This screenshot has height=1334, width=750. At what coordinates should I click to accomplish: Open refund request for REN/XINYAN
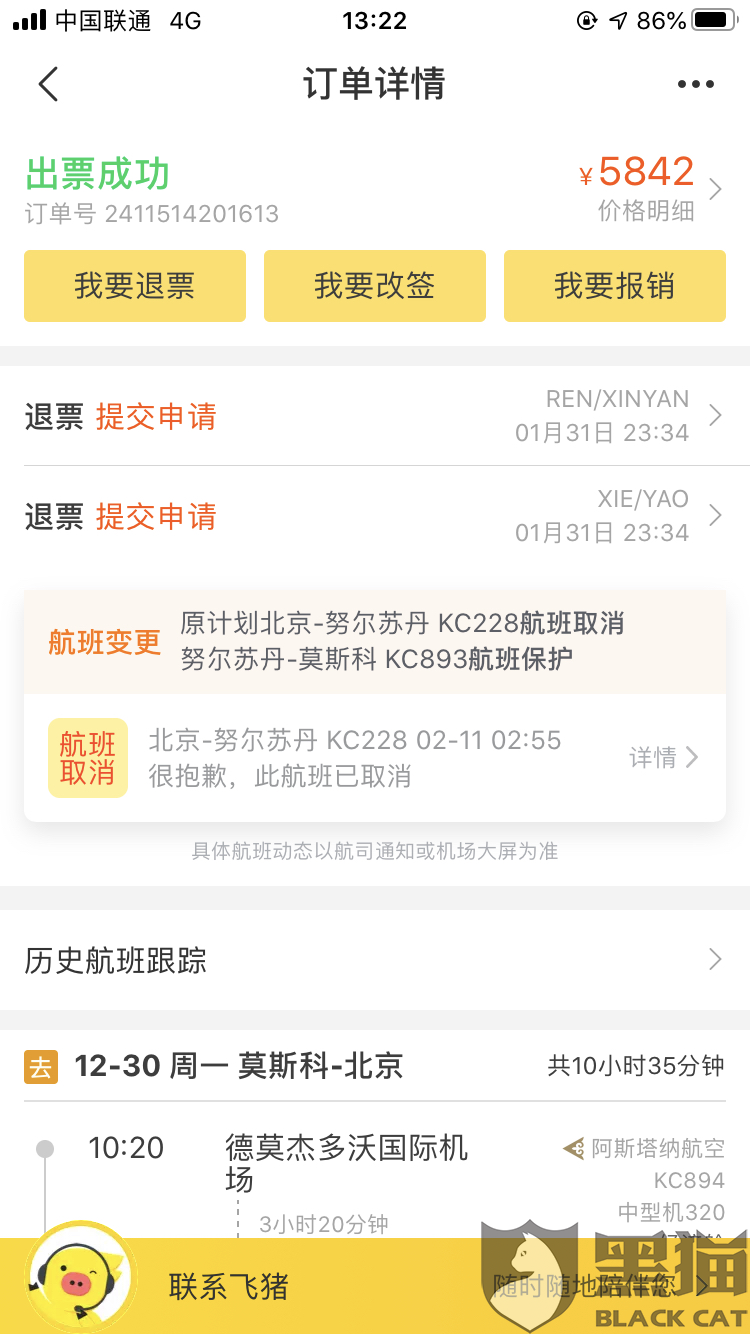point(375,416)
